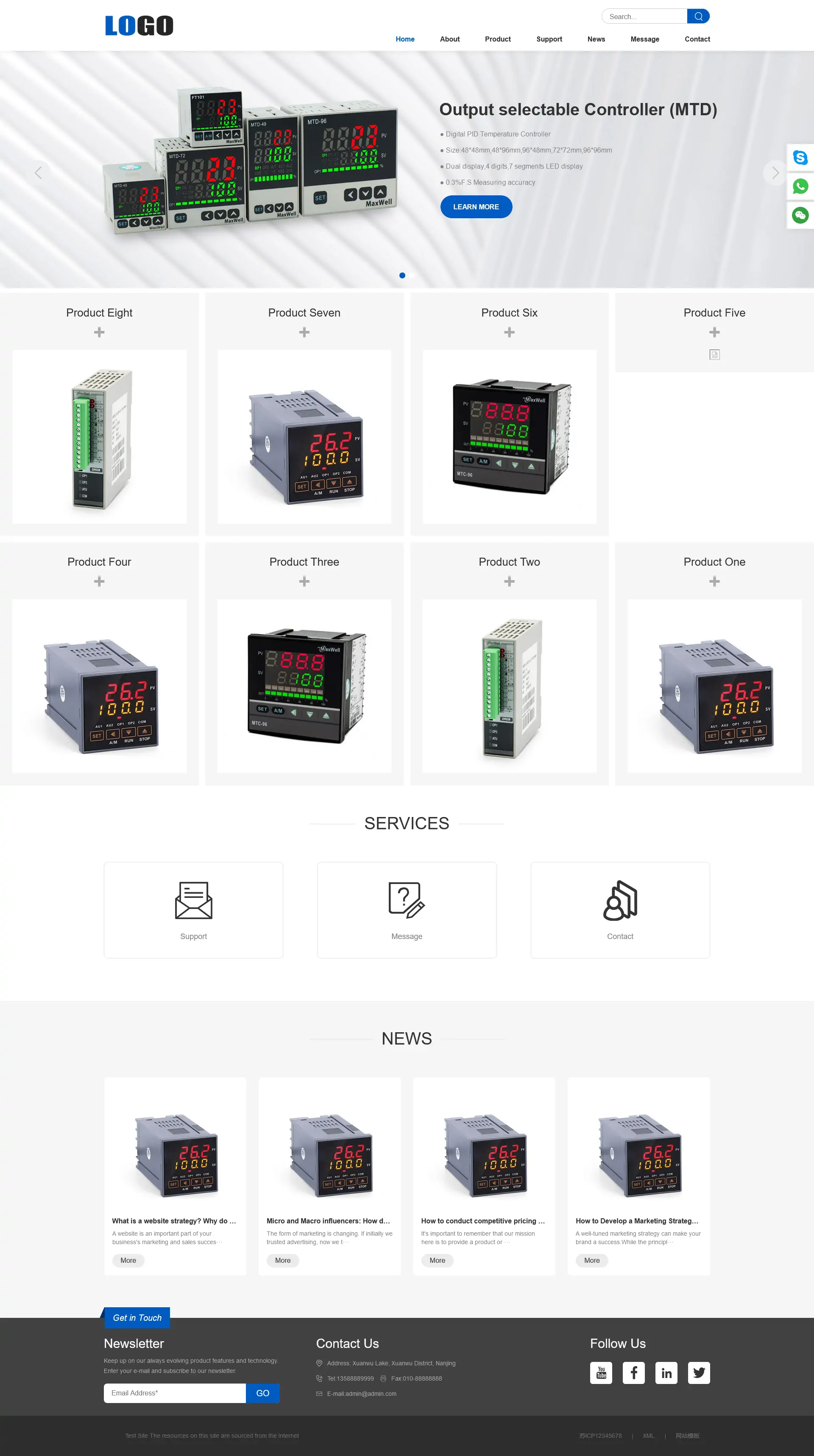
Task: Focus the Search input field
Action: (x=645, y=17)
